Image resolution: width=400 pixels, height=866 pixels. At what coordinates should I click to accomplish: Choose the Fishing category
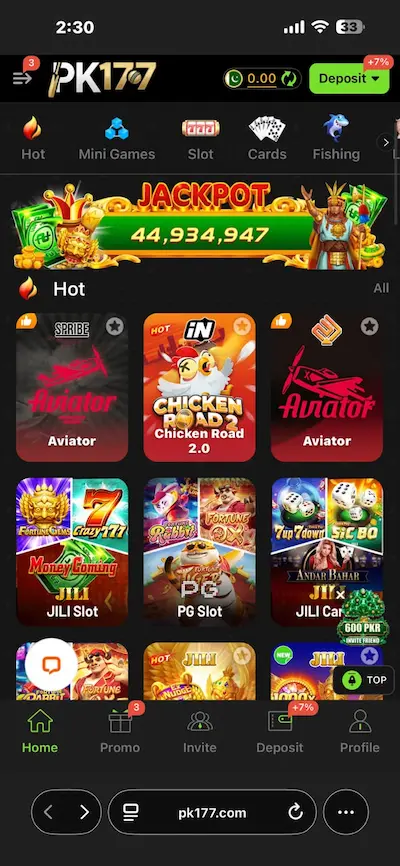coord(336,139)
